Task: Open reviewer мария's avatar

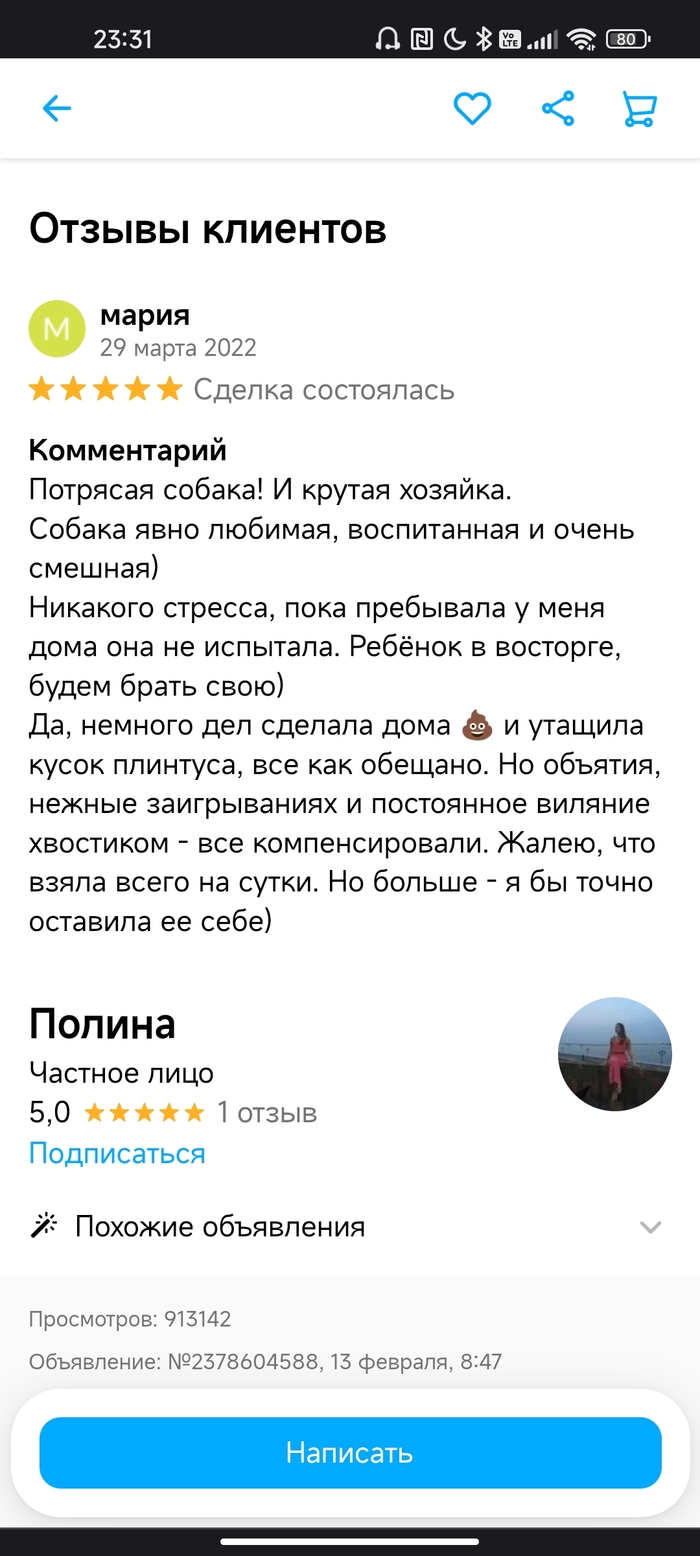Action: pos(58,329)
